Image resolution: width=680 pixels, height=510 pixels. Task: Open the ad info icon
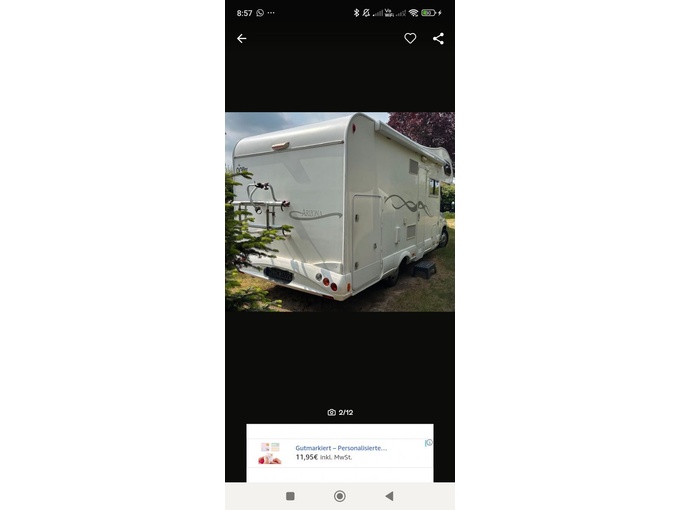coord(429,443)
